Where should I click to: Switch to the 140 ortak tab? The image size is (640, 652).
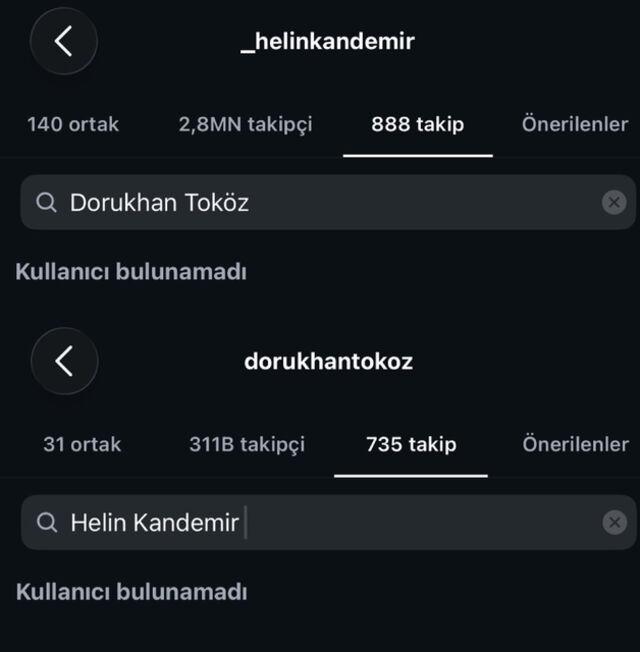click(x=73, y=124)
